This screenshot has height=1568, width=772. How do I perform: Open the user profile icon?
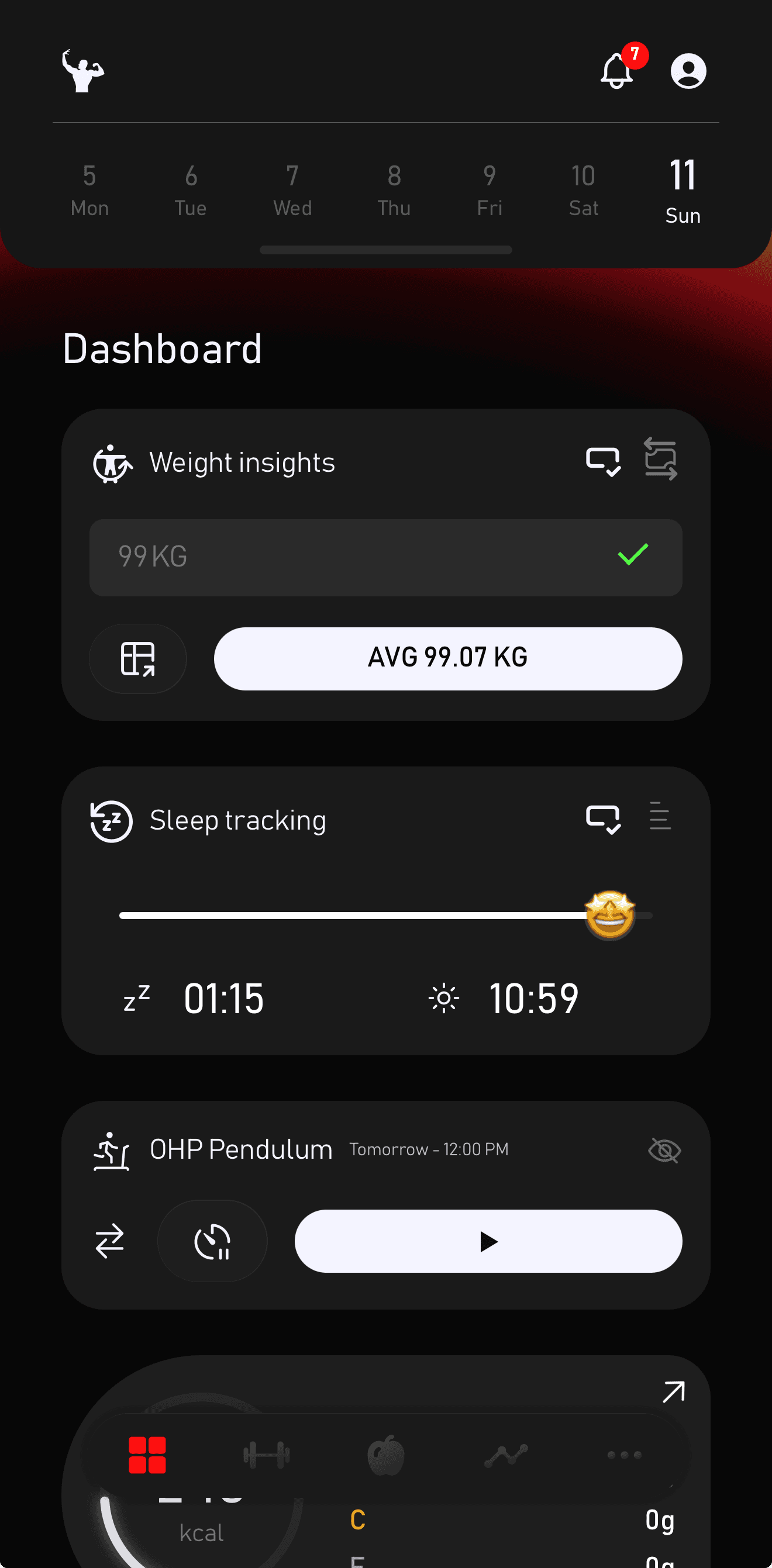(688, 71)
